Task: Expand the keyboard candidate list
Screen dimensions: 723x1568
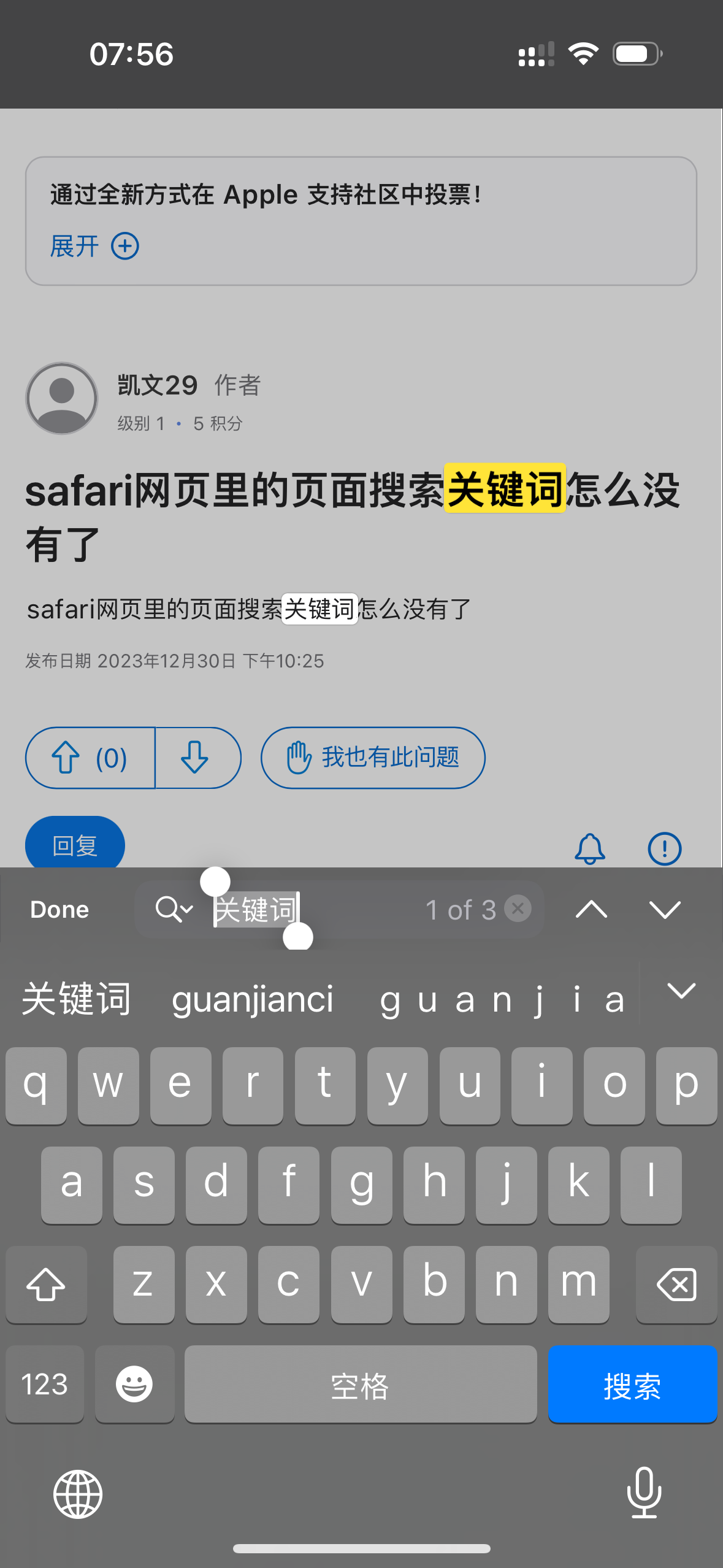Action: click(681, 991)
